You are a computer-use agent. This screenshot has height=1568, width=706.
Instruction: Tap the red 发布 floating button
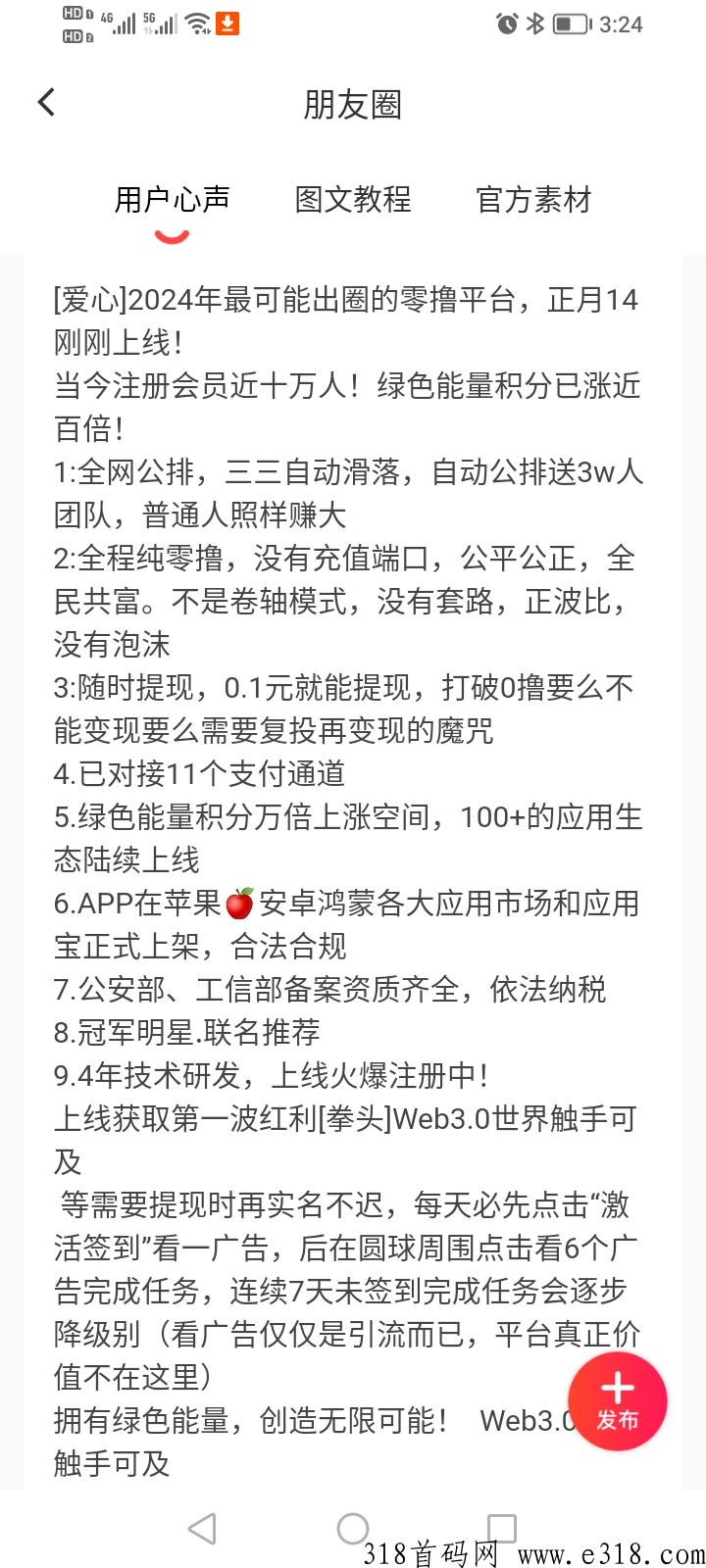pyautogui.click(x=617, y=1401)
